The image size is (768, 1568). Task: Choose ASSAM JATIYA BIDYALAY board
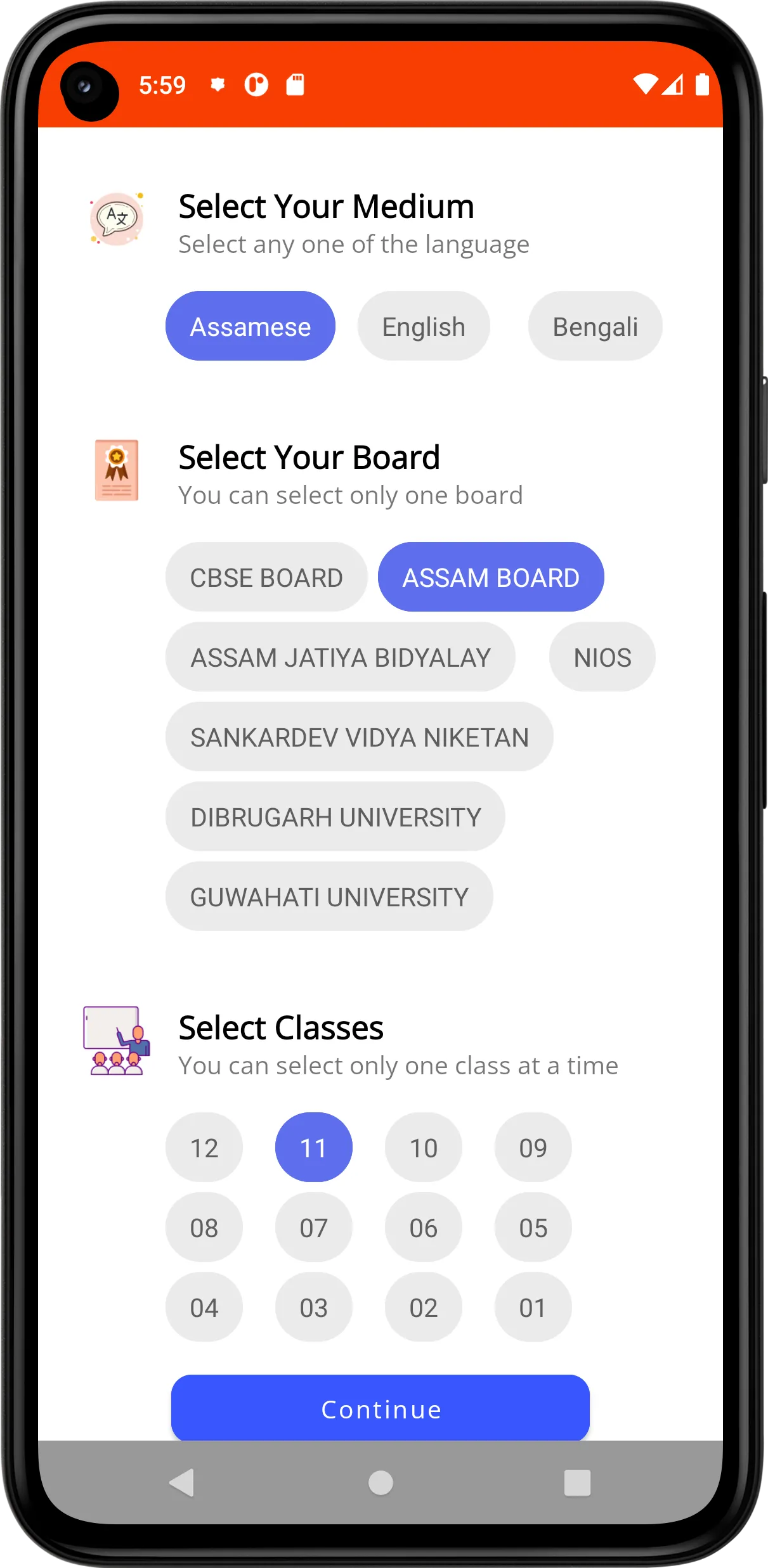[341, 657]
